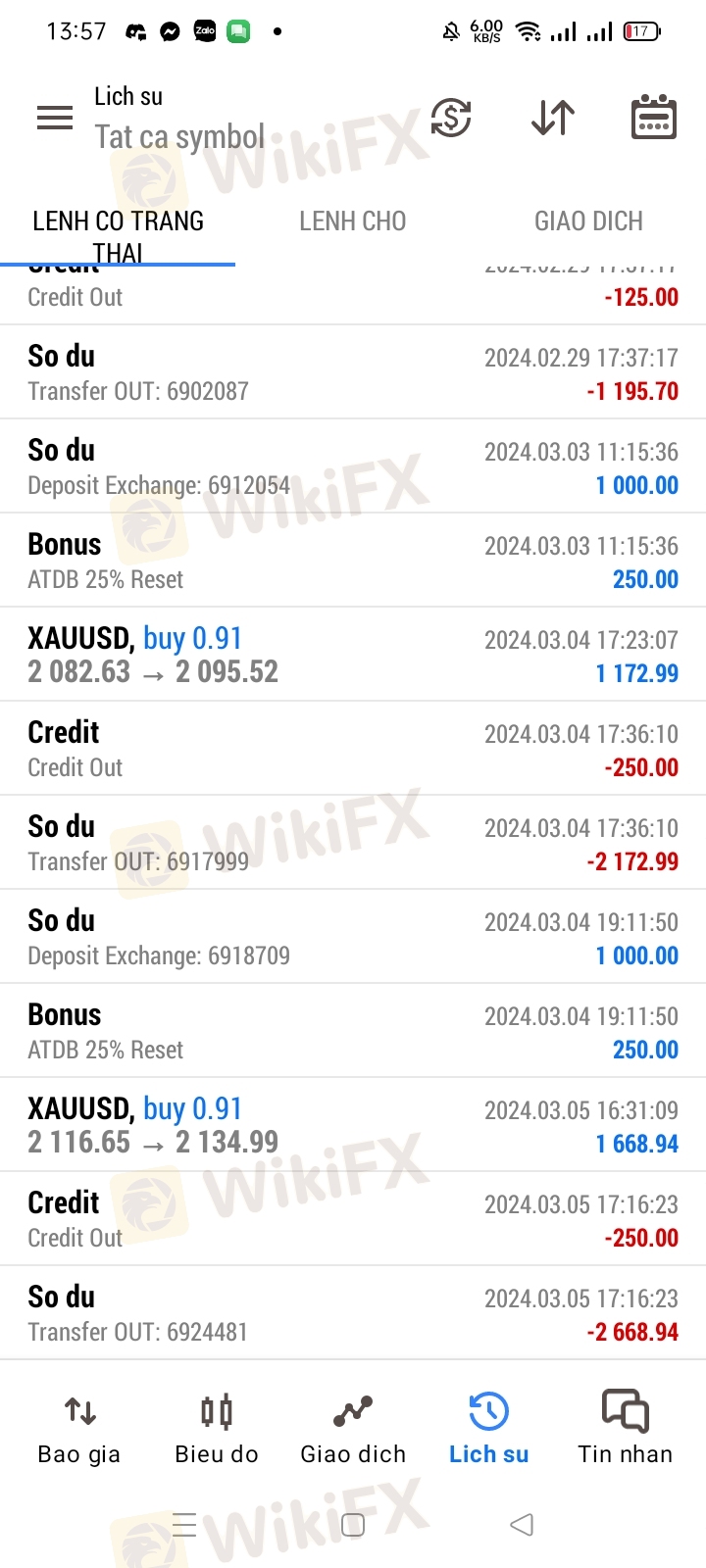706x1568 pixels.
Task: Expand the Transfer OUT: 6902087 entry
Action: [353, 372]
